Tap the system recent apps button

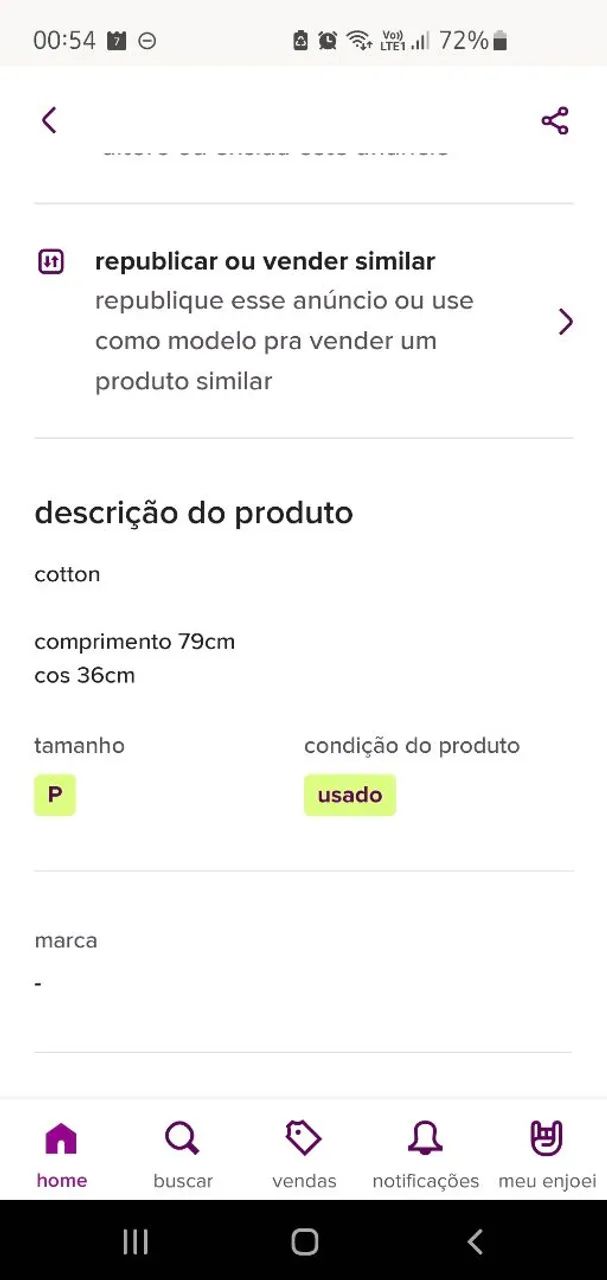tap(135, 1242)
